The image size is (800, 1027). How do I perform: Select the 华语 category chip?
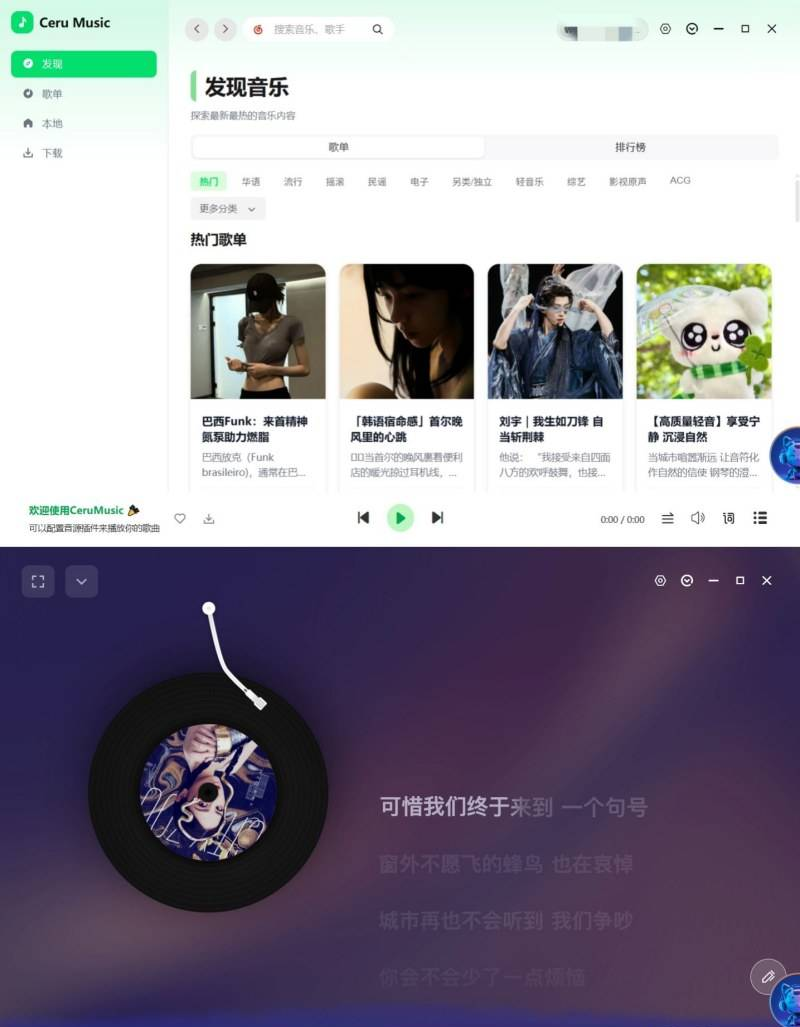[x=251, y=182]
